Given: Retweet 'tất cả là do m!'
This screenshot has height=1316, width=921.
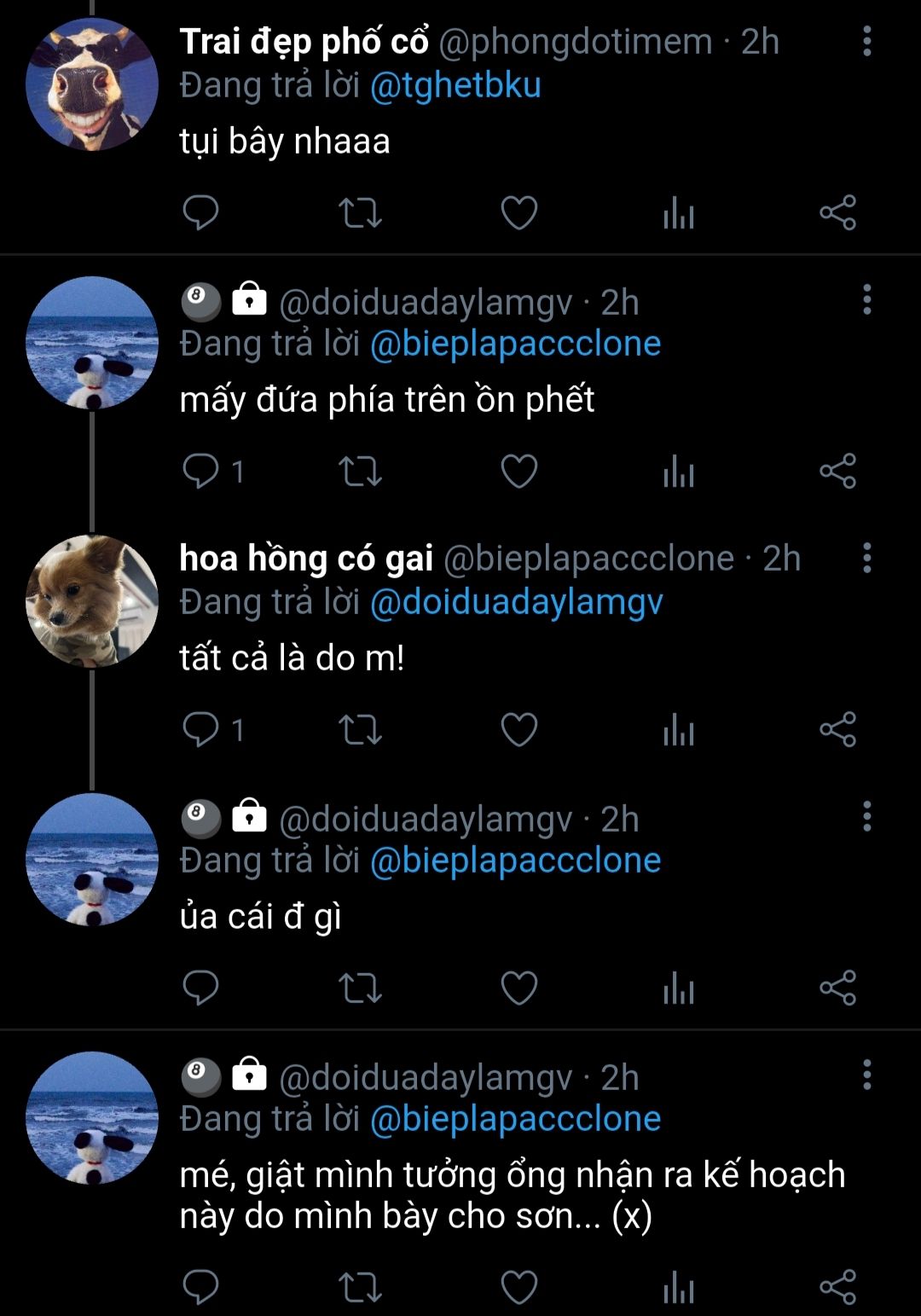Looking at the screenshot, I should click(360, 730).
